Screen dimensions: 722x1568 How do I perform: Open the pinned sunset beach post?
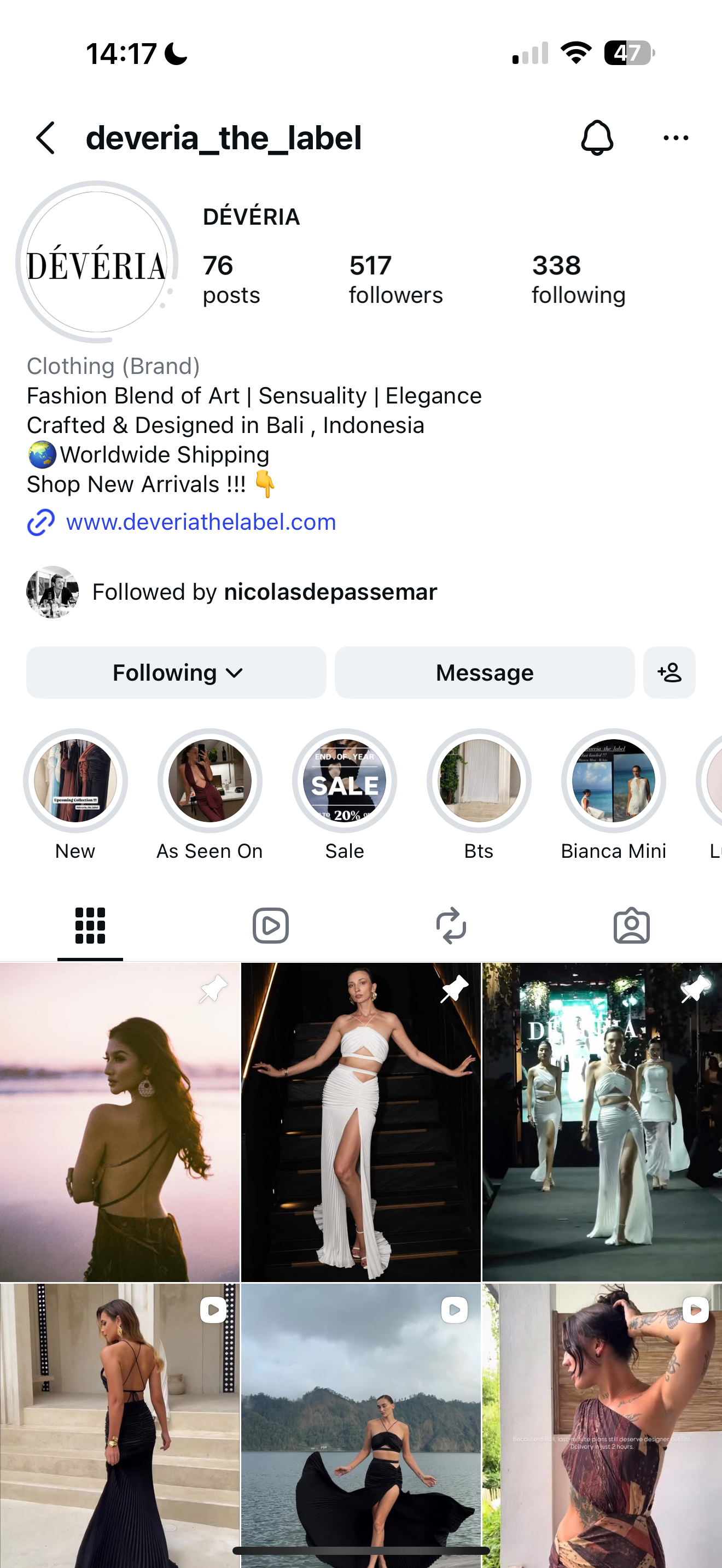click(120, 1121)
